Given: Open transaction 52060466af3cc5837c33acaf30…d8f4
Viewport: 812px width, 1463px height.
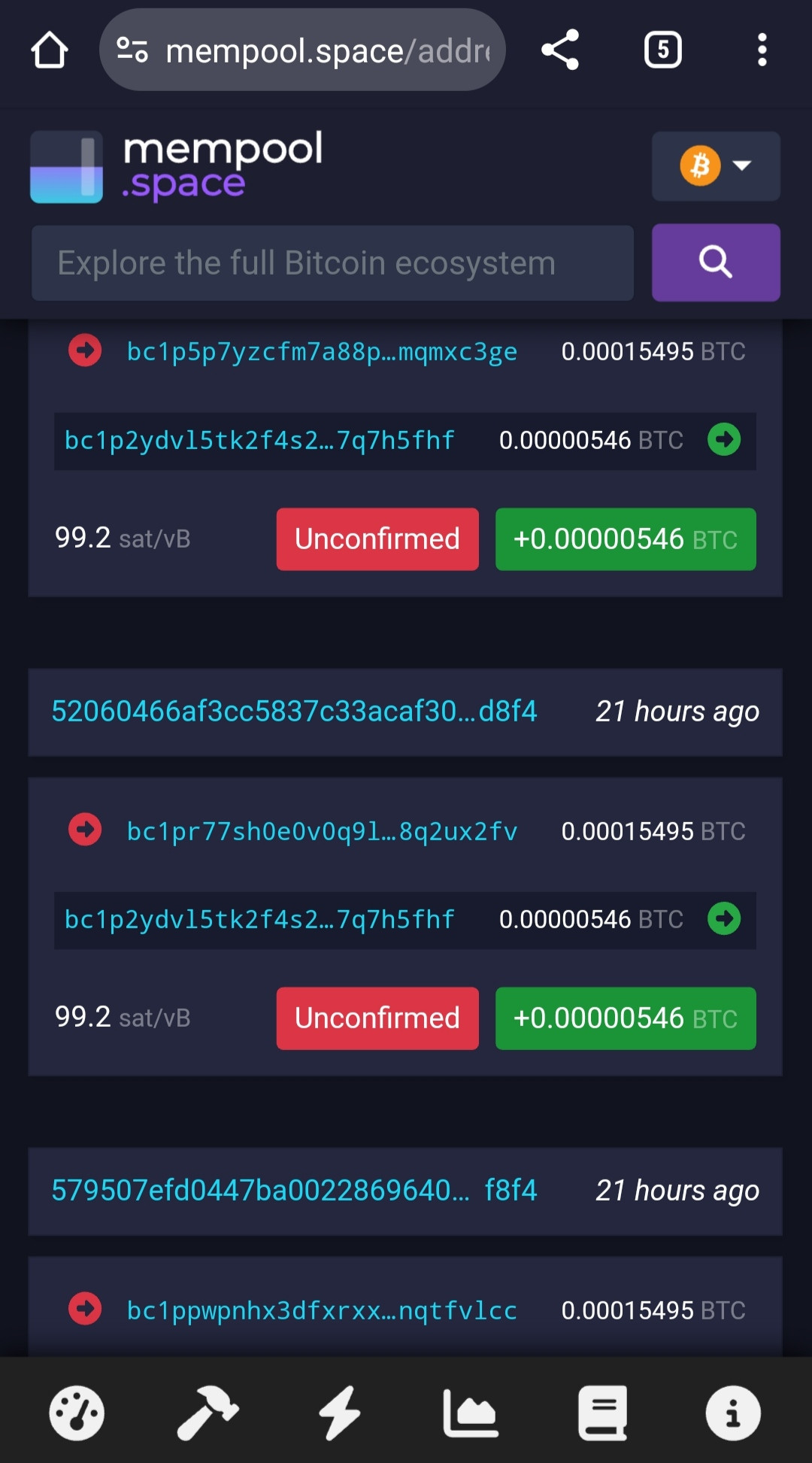Looking at the screenshot, I should [294, 712].
